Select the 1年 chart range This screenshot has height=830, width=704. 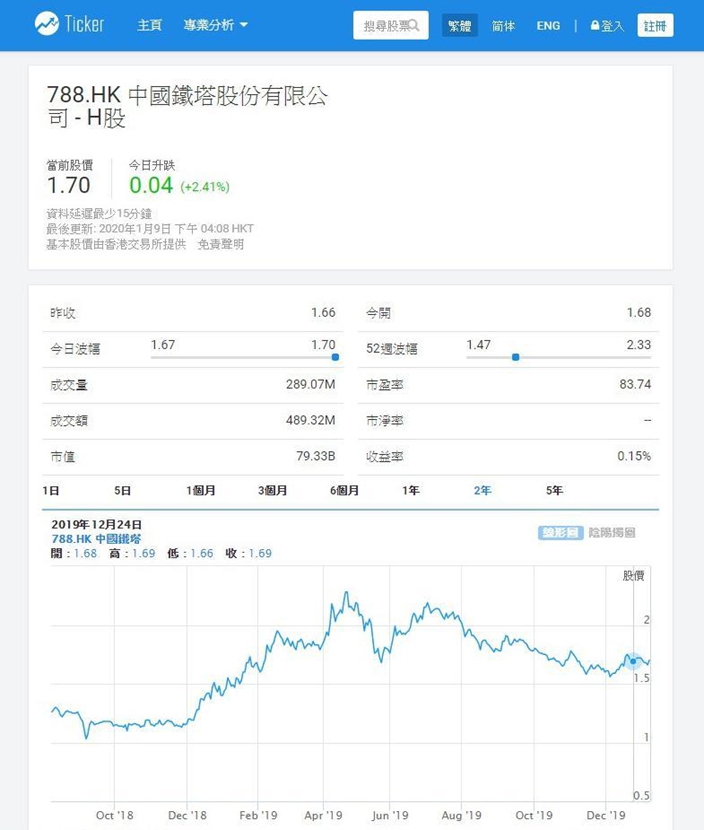tap(411, 490)
